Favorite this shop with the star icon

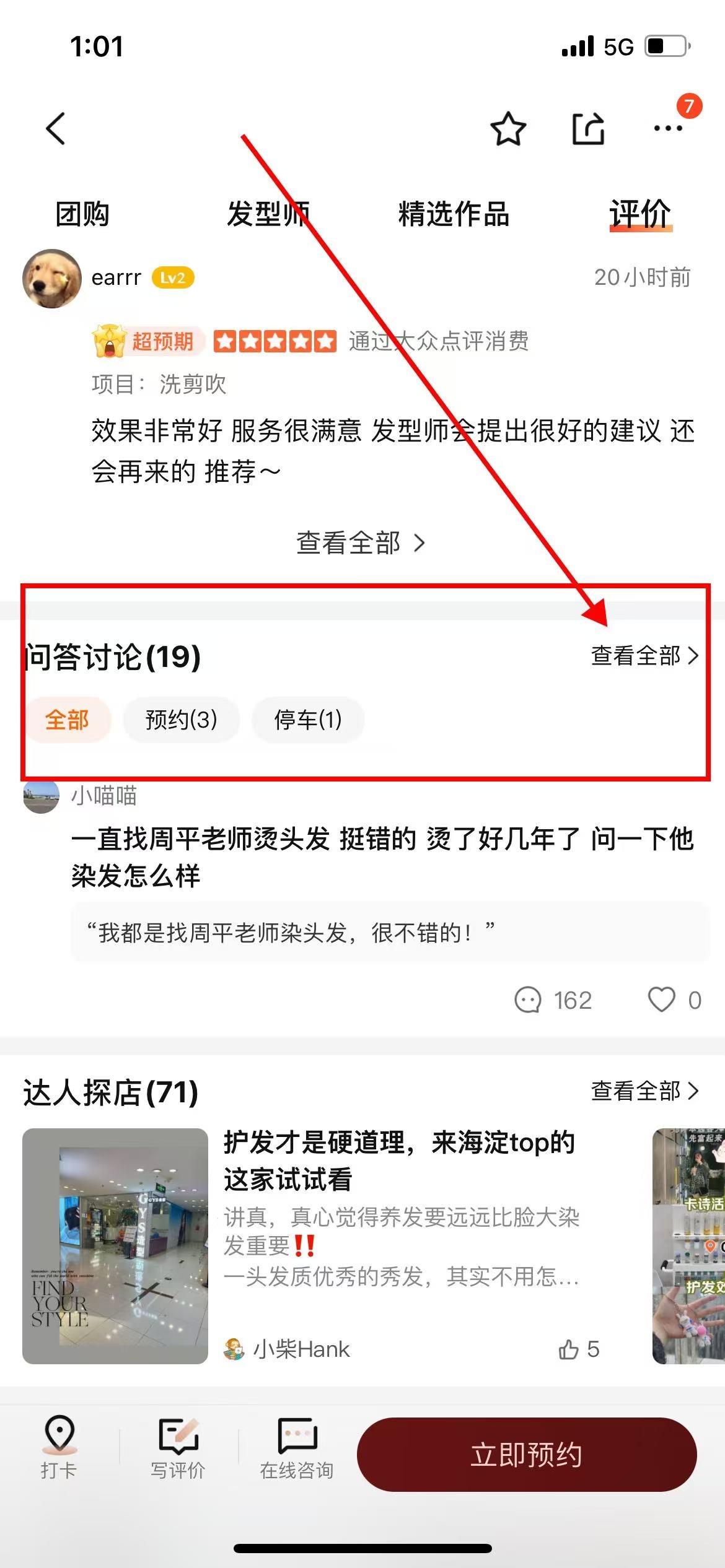(508, 129)
